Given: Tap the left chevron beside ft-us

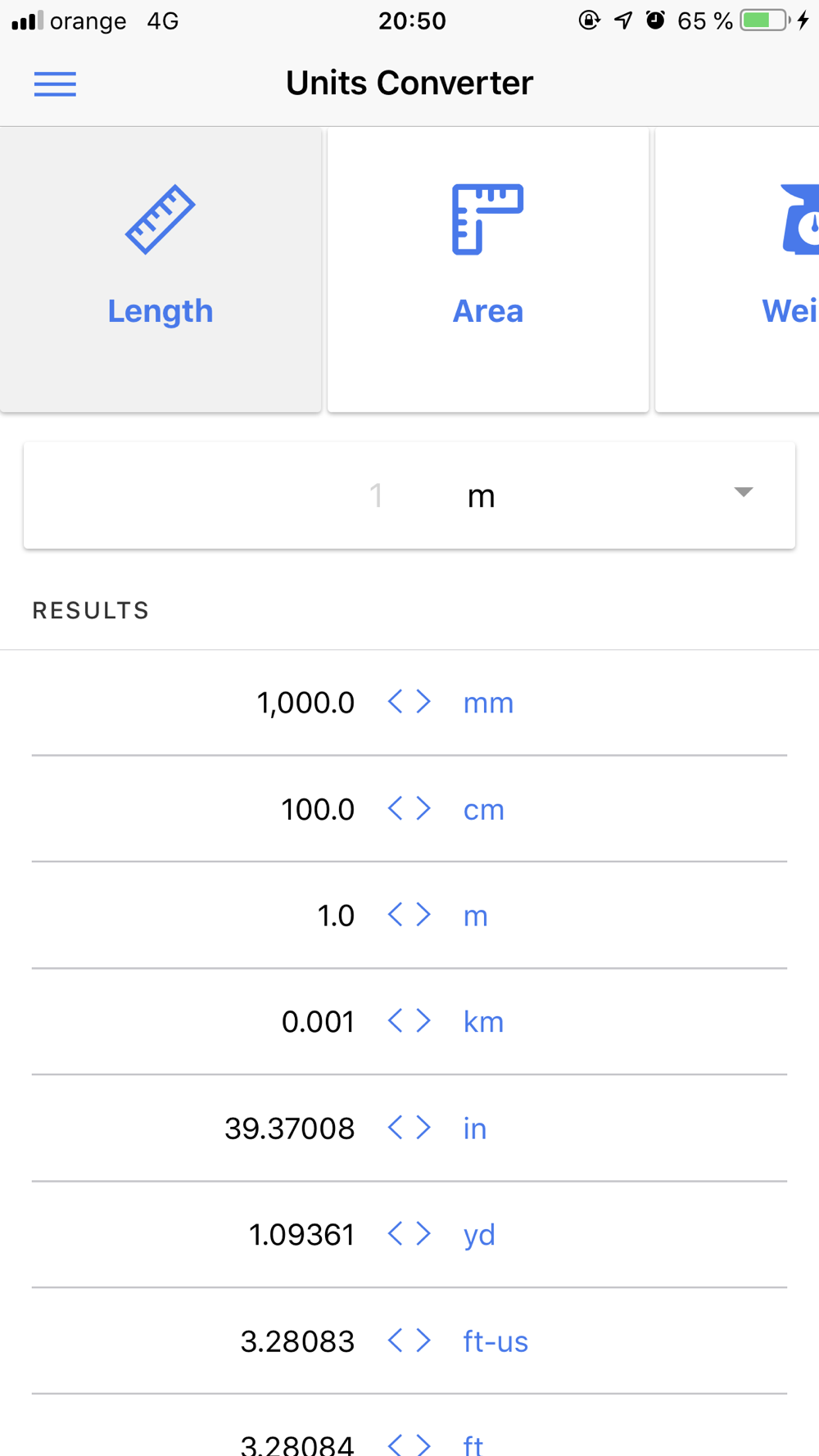Looking at the screenshot, I should tap(395, 1341).
